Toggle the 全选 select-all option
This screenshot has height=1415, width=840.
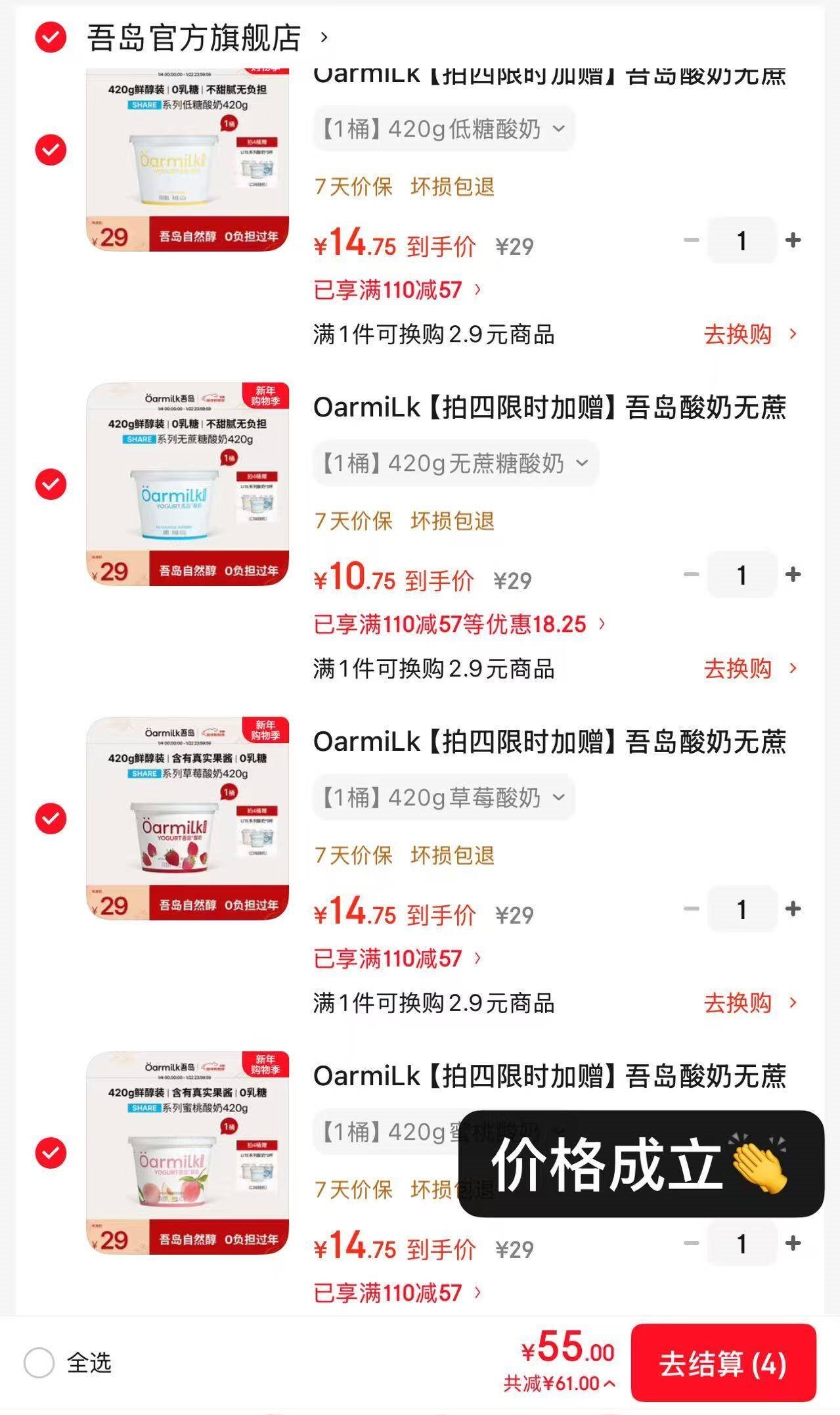coord(39,1363)
